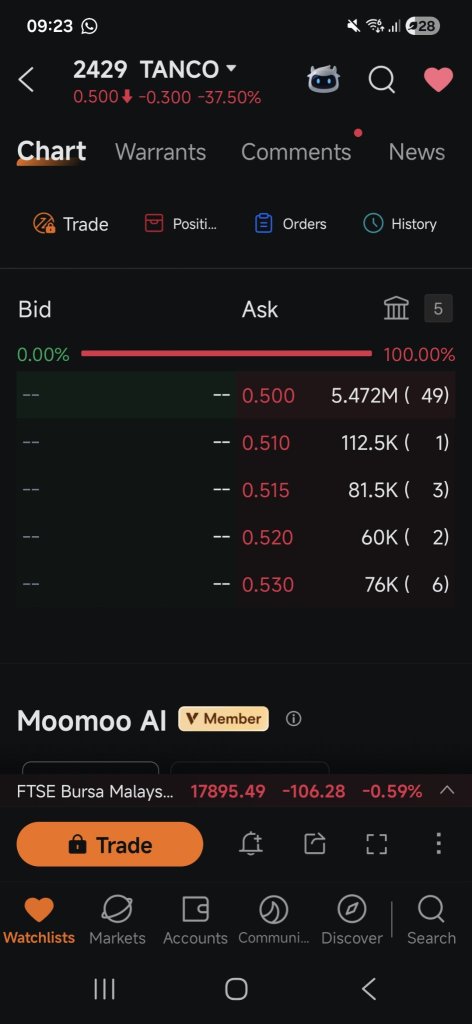This screenshot has width=472, height=1024.
Task: Switch to the Markets bottom tab
Action: click(x=118, y=920)
